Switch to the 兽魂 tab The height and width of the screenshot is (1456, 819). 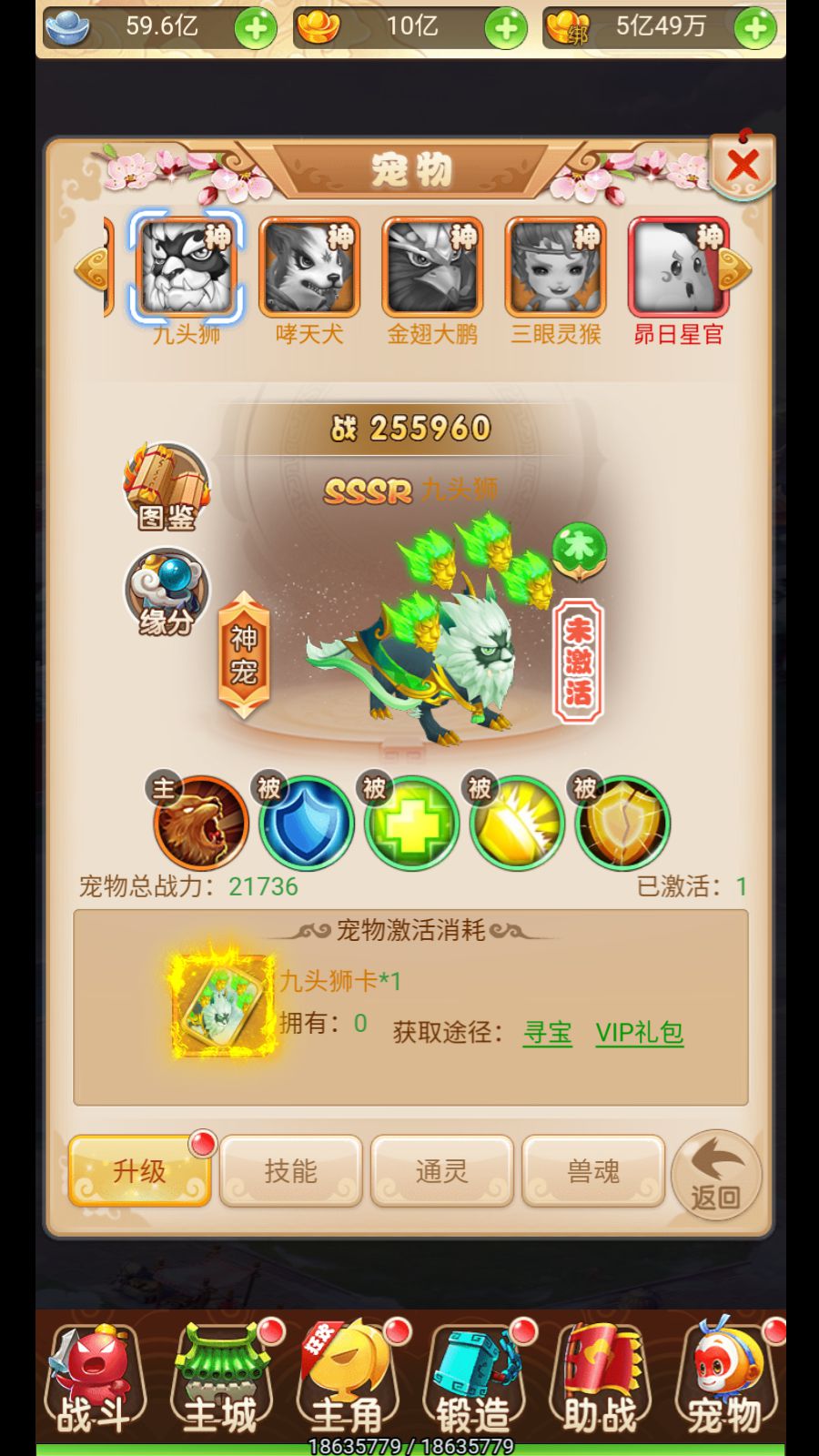pyautogui.click(x=592, y=1171)
